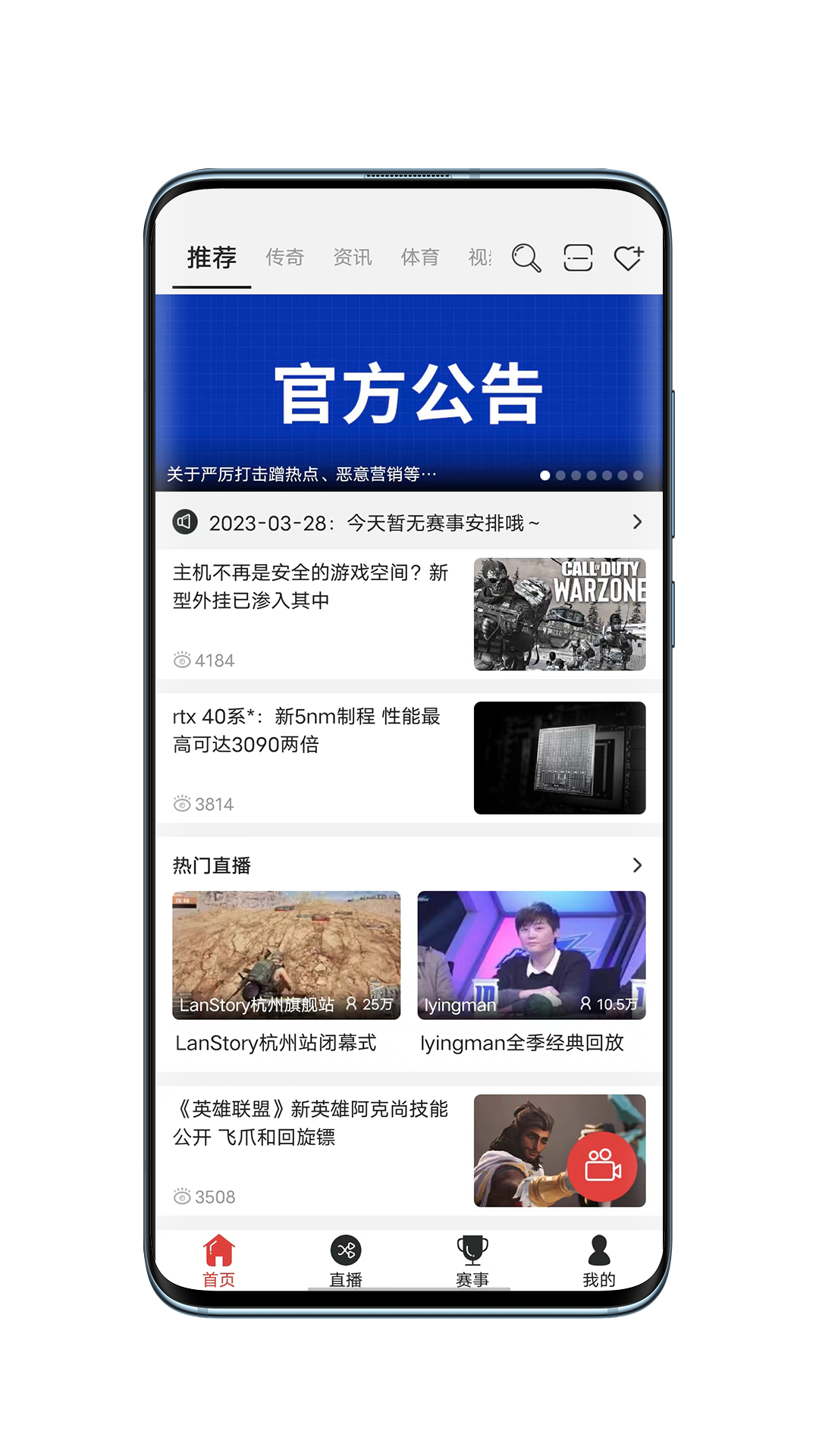Screen dimensions: 819x1456
Task: Open more 热门直播 via its arrow
Action: (637, 864)
